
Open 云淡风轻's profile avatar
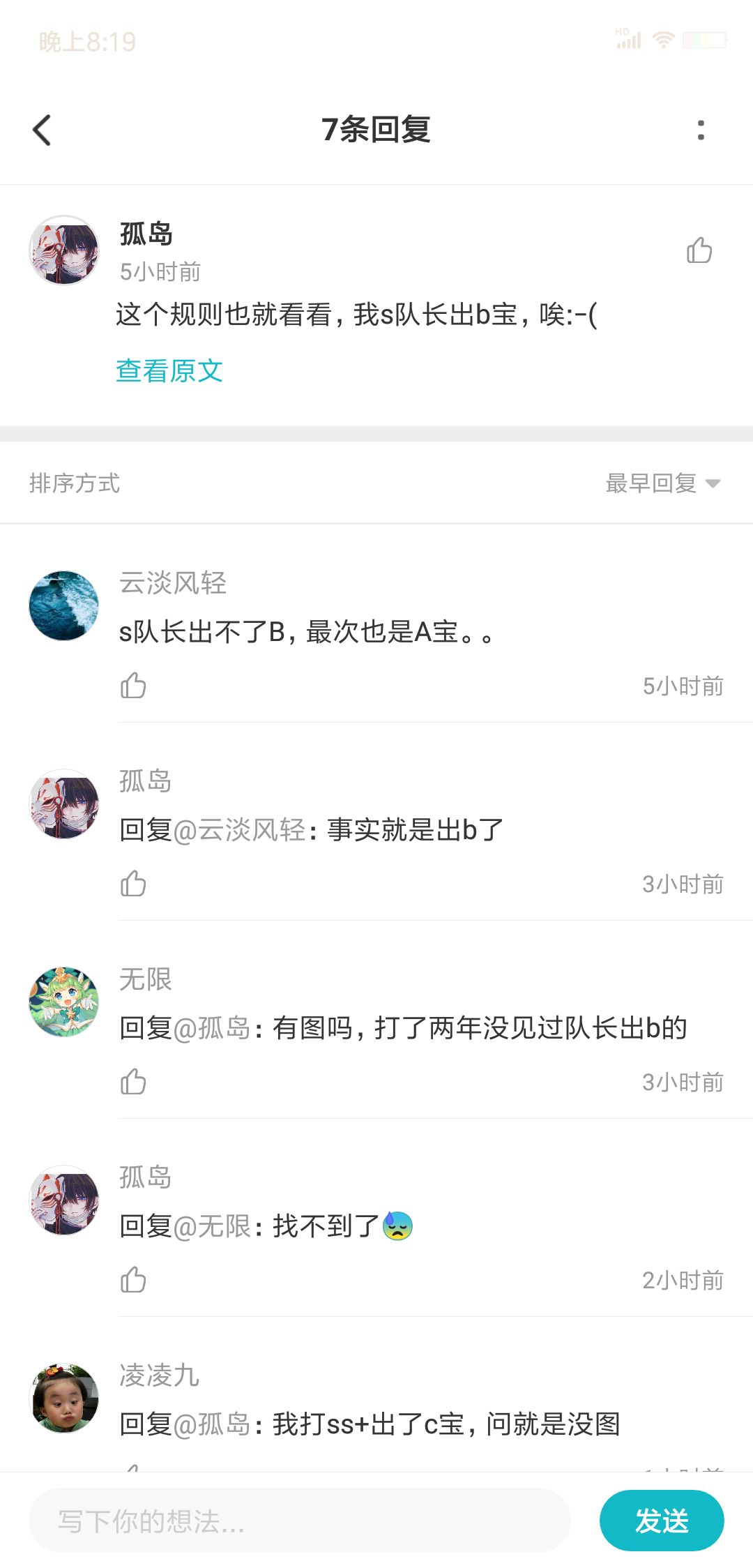64,605
